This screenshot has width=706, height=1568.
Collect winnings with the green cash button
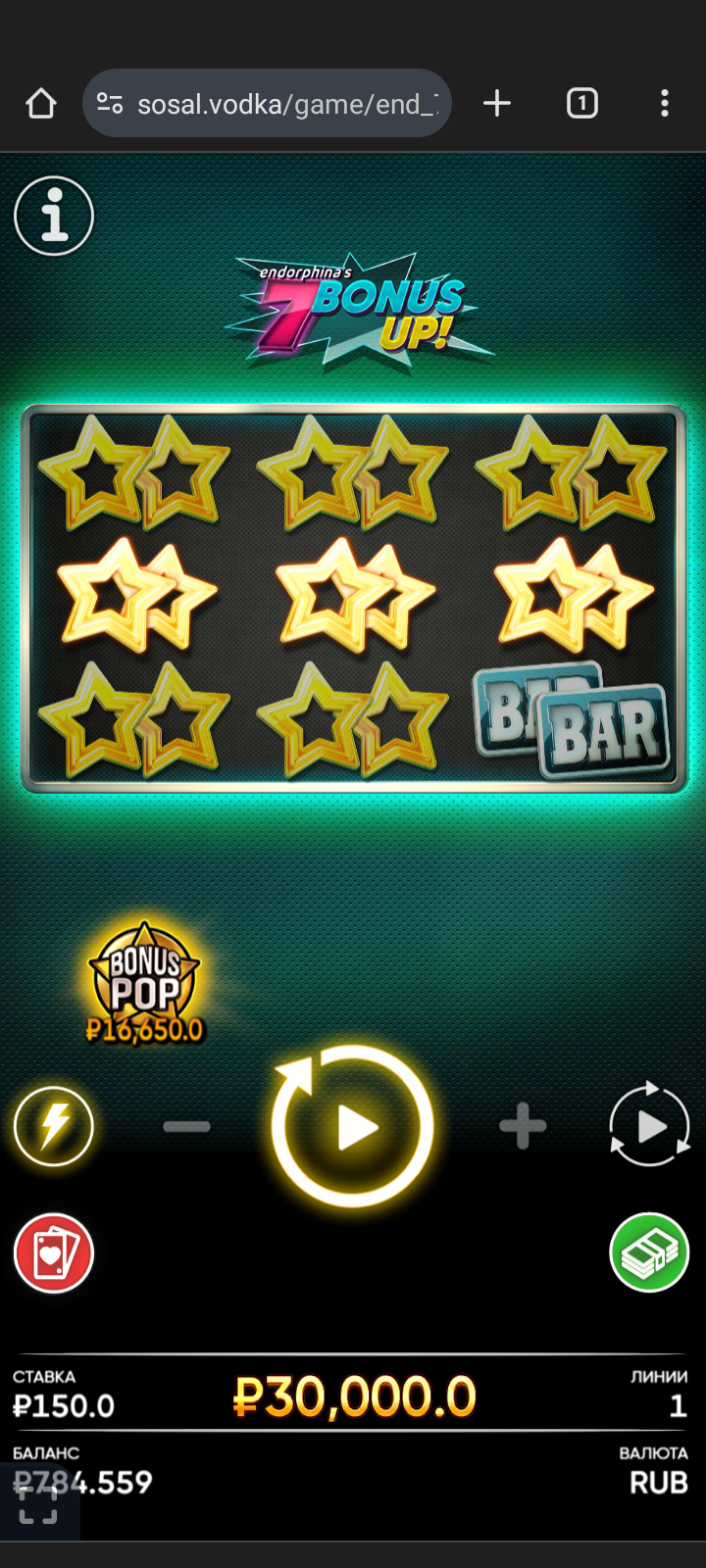click(649, 1253)
